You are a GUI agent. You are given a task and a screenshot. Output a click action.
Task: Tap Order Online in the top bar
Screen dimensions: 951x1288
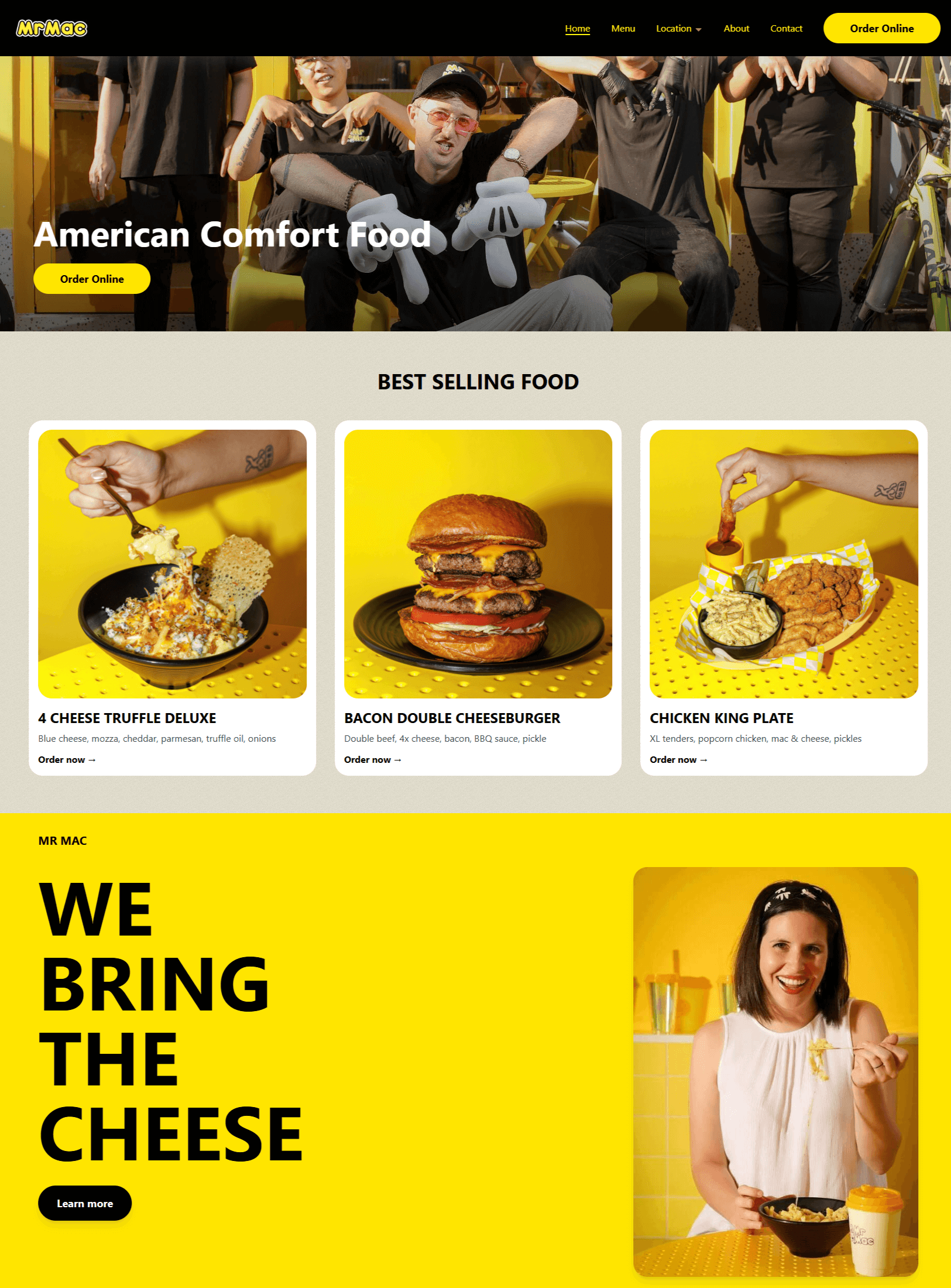tap(881, 28)
